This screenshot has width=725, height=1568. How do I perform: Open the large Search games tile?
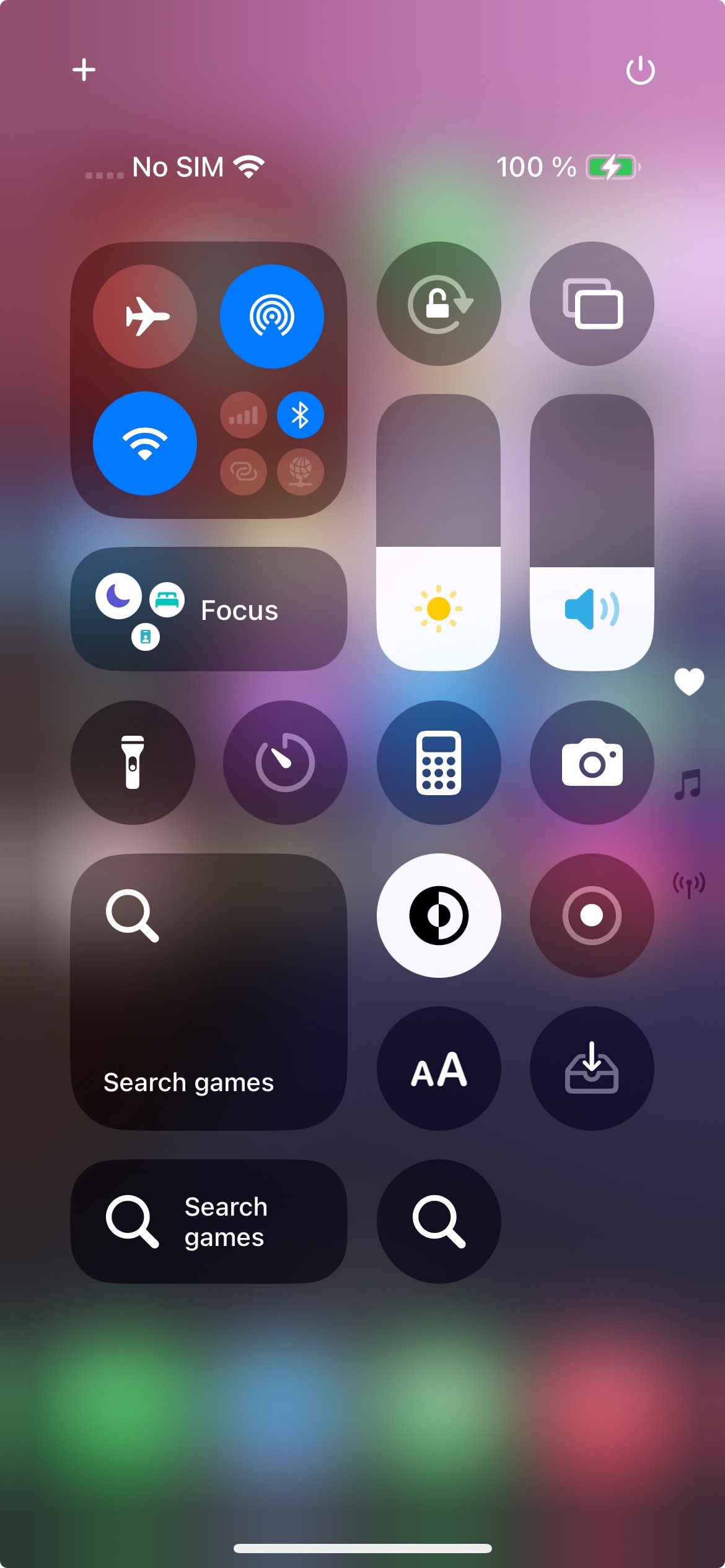209,992
